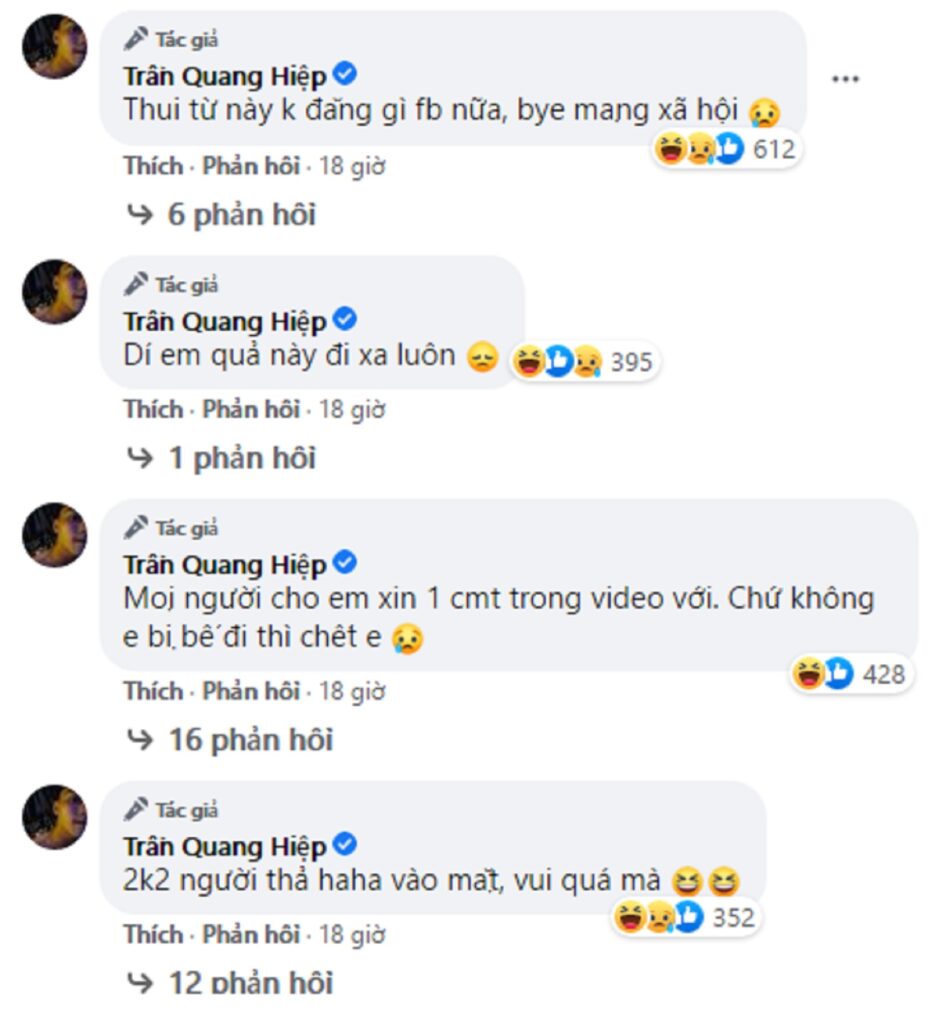The width and height of the screenshot is (939, 1024).
Task: Expand the 1 phản hồi reply
Action: 241,458
